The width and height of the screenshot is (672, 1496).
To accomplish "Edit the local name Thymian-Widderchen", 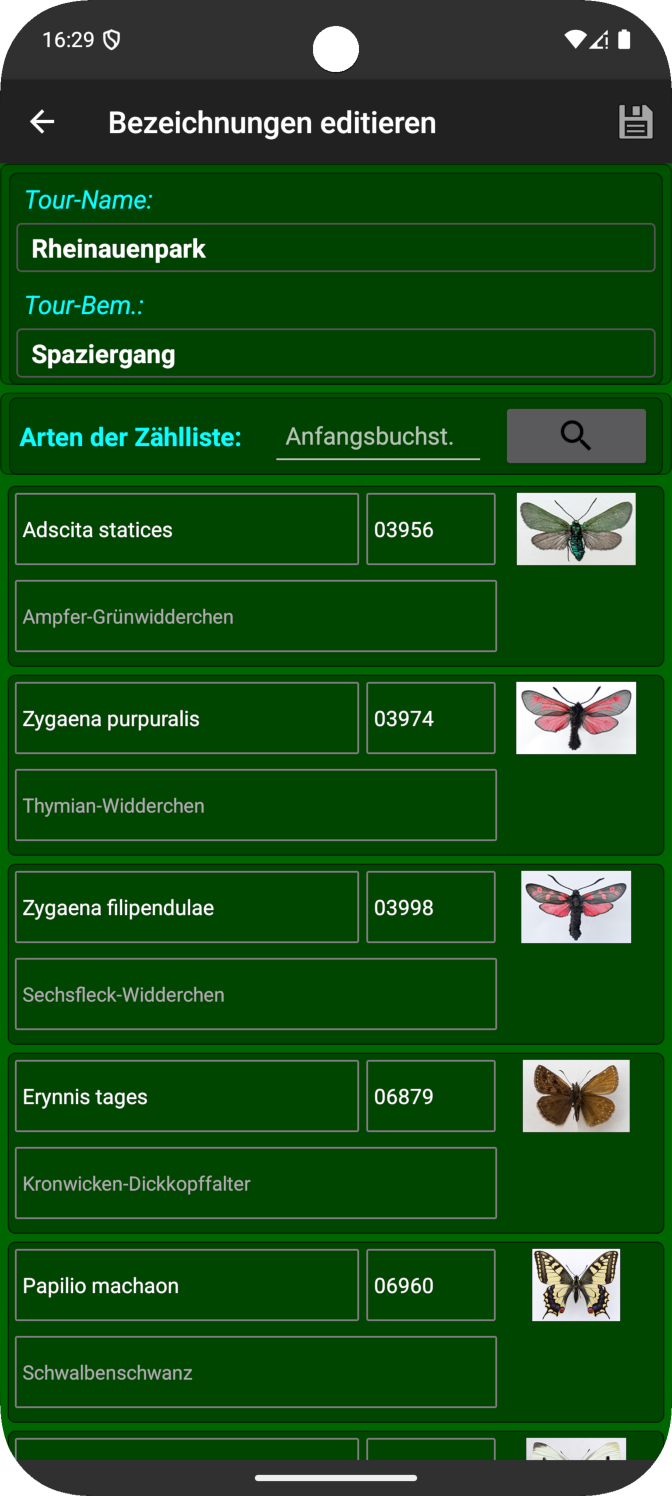I will click(256, 805).
